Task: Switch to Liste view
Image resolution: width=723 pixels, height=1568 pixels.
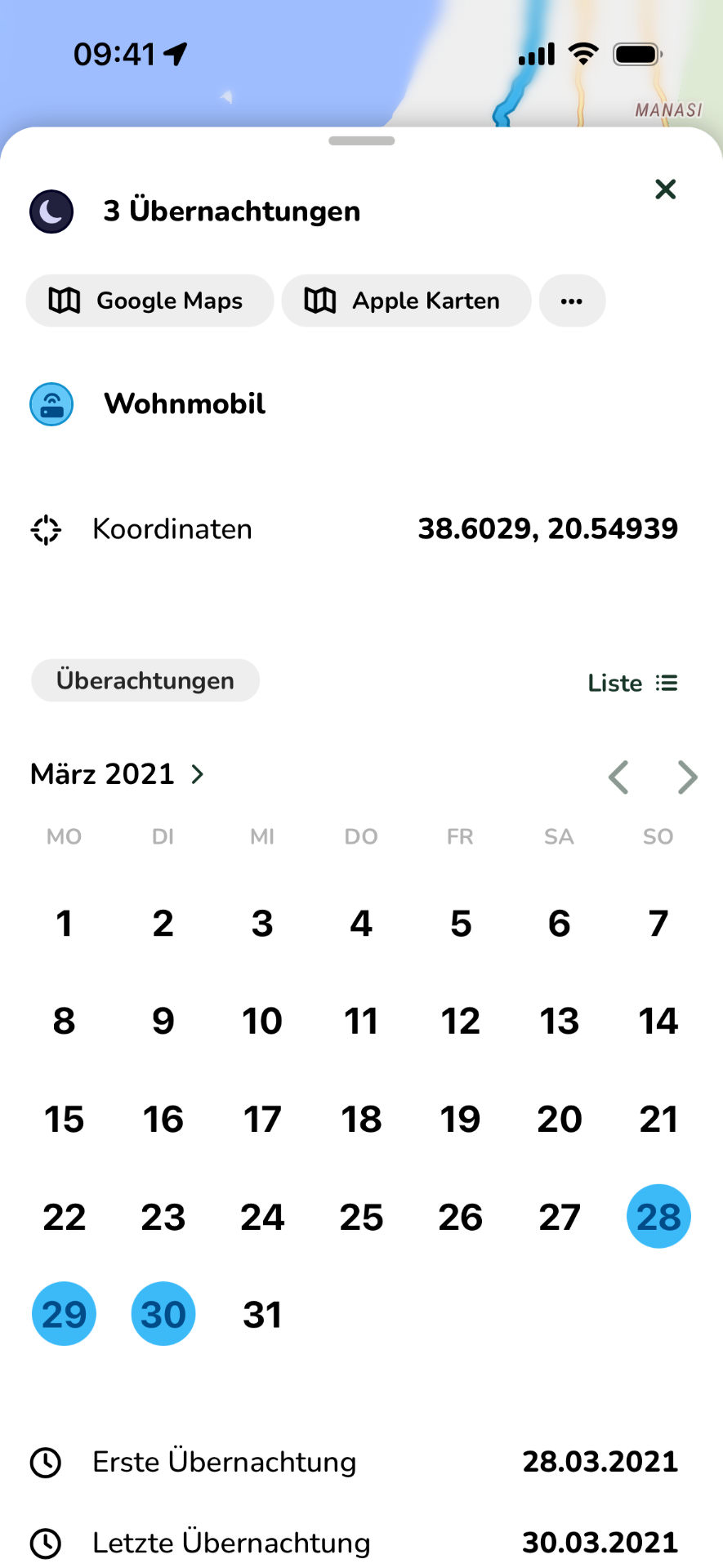Action: (632, 683)
